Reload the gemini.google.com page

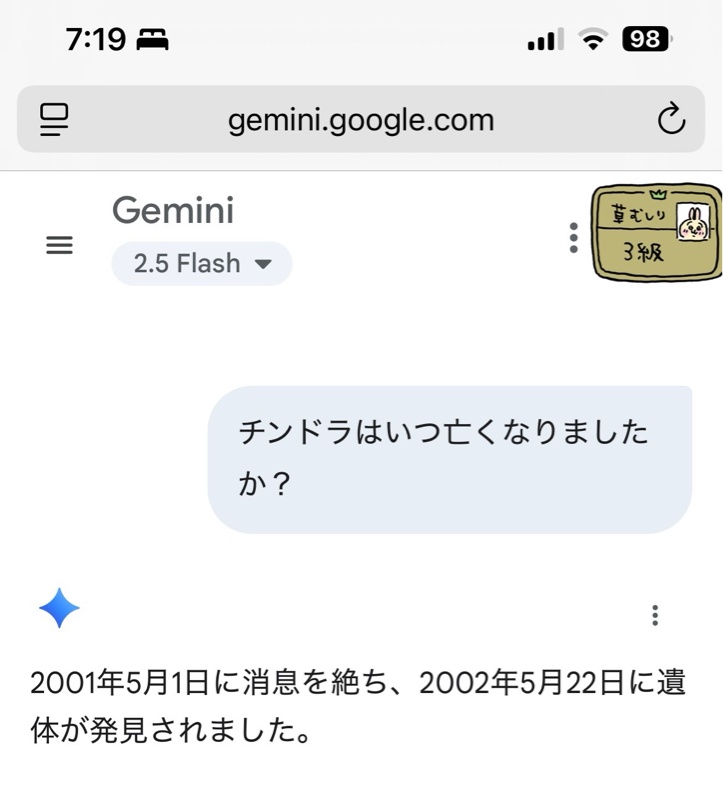(670, 120)
